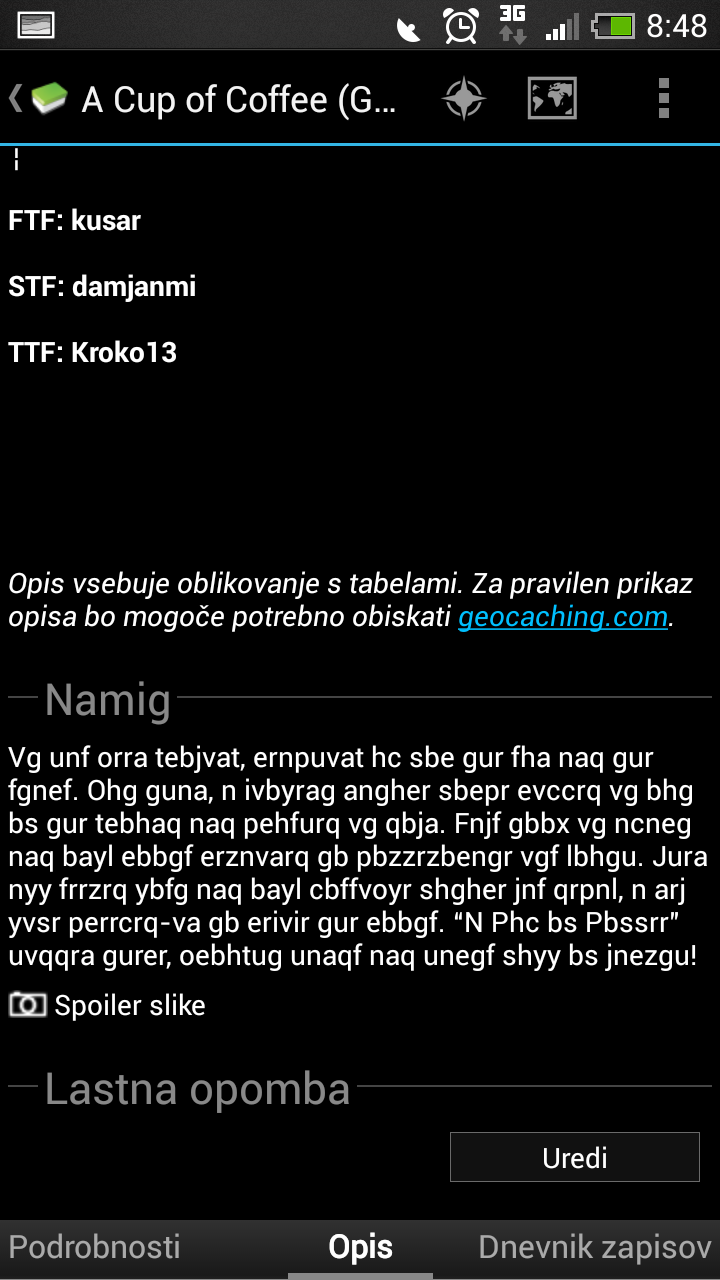Select the Opis tab
This screenshot has height=1280, width=720.
(x=361, y=1247)
